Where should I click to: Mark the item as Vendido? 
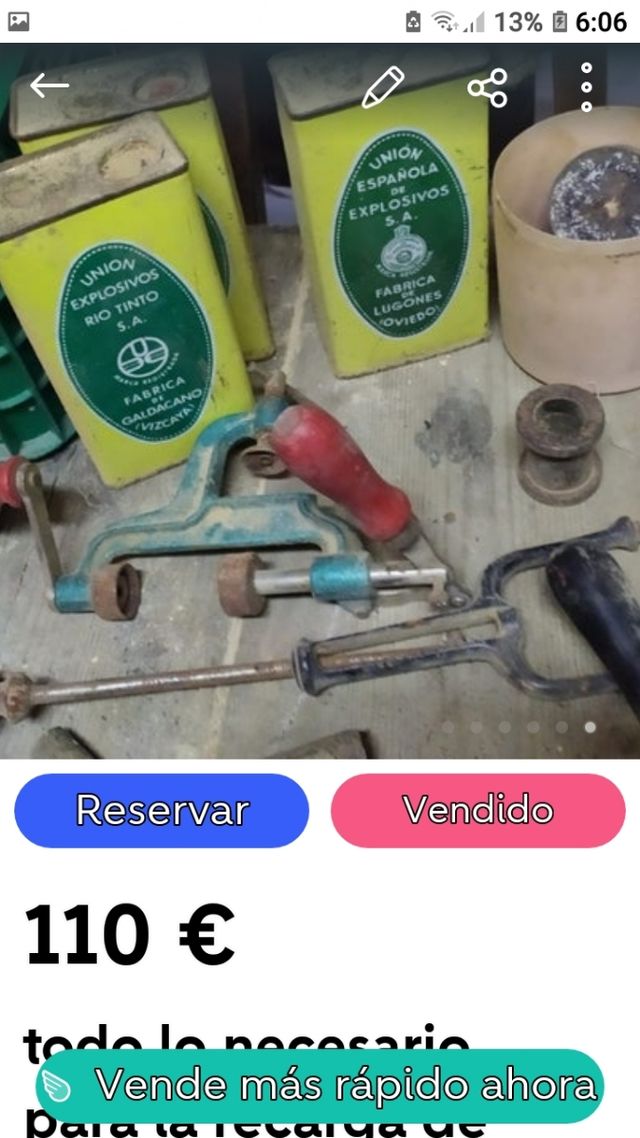[x=478, y=810]
